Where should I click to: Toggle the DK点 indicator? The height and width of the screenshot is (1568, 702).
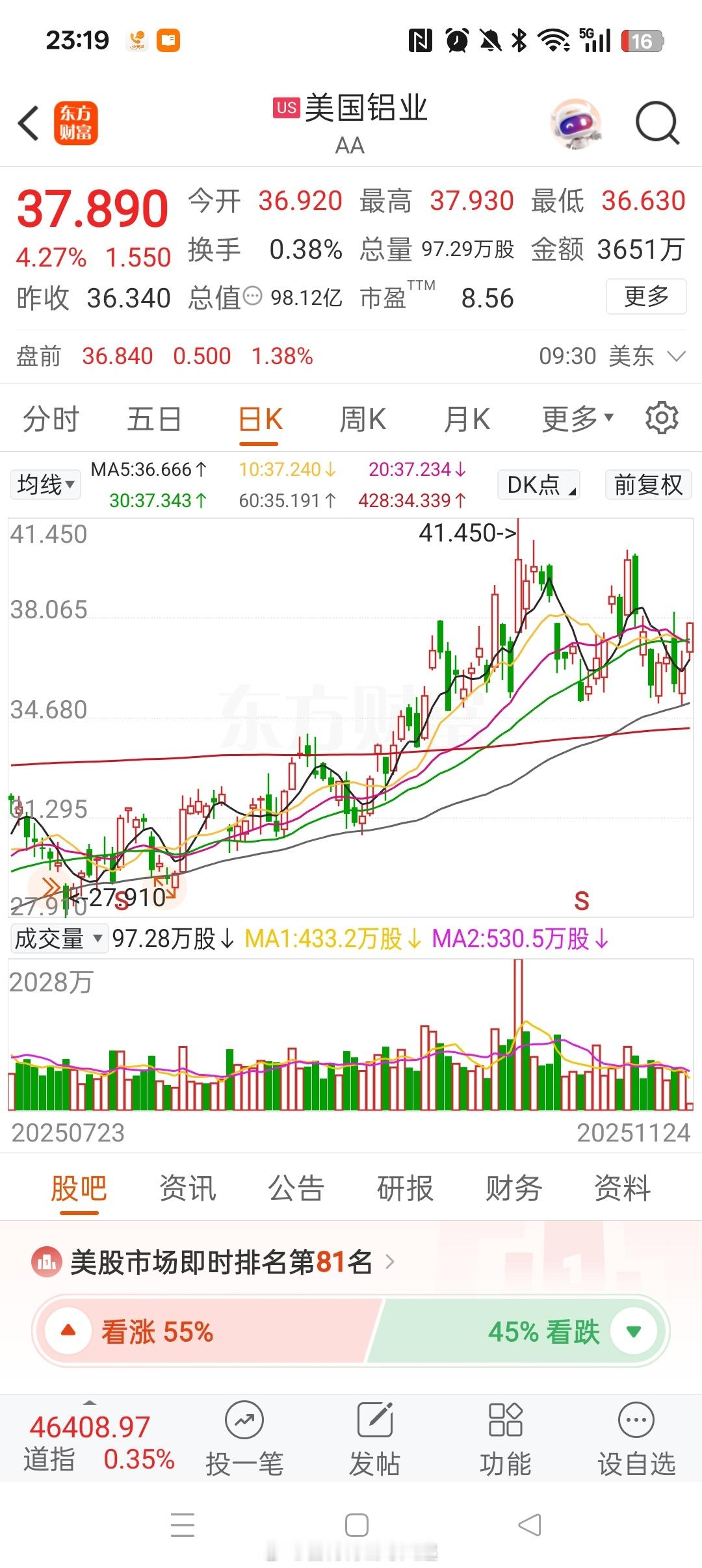tap(538, 484)
